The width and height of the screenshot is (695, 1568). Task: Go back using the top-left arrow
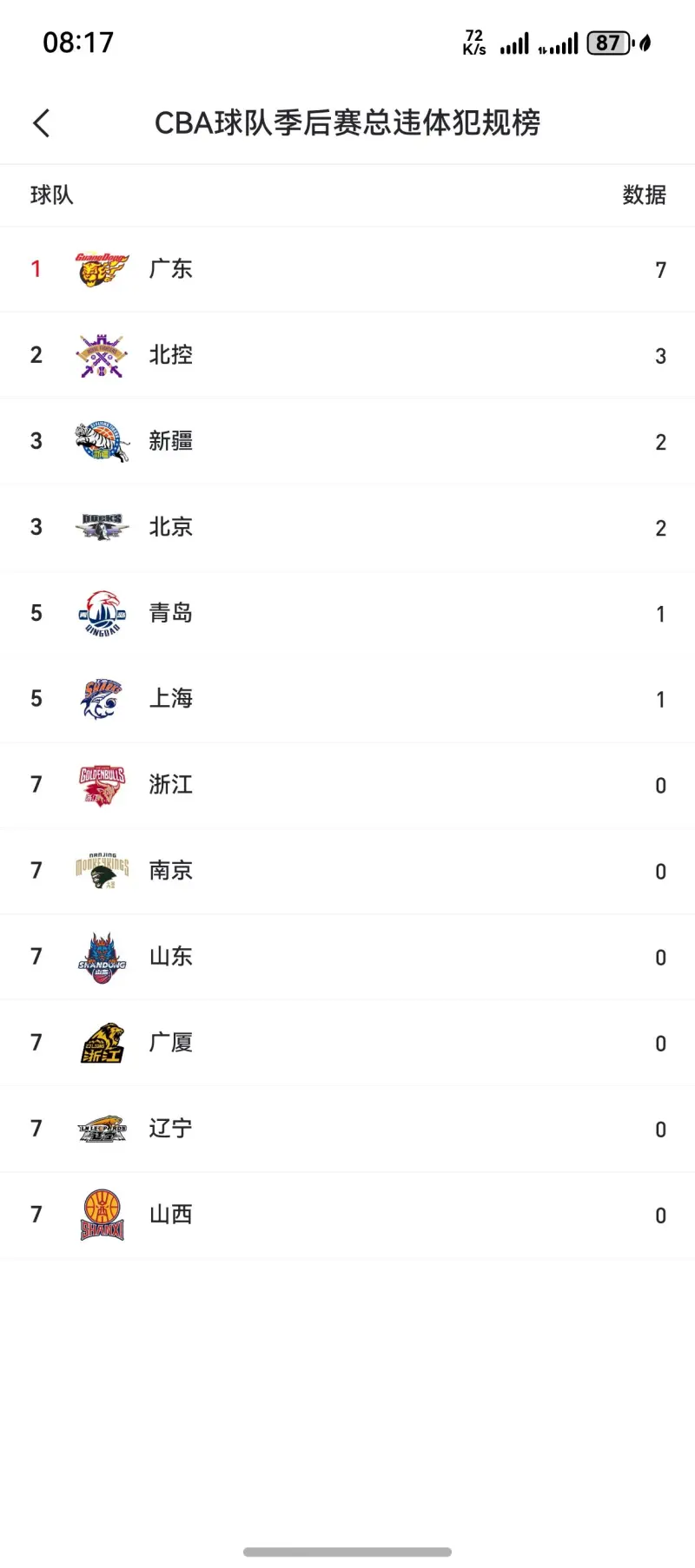(41, 123)
